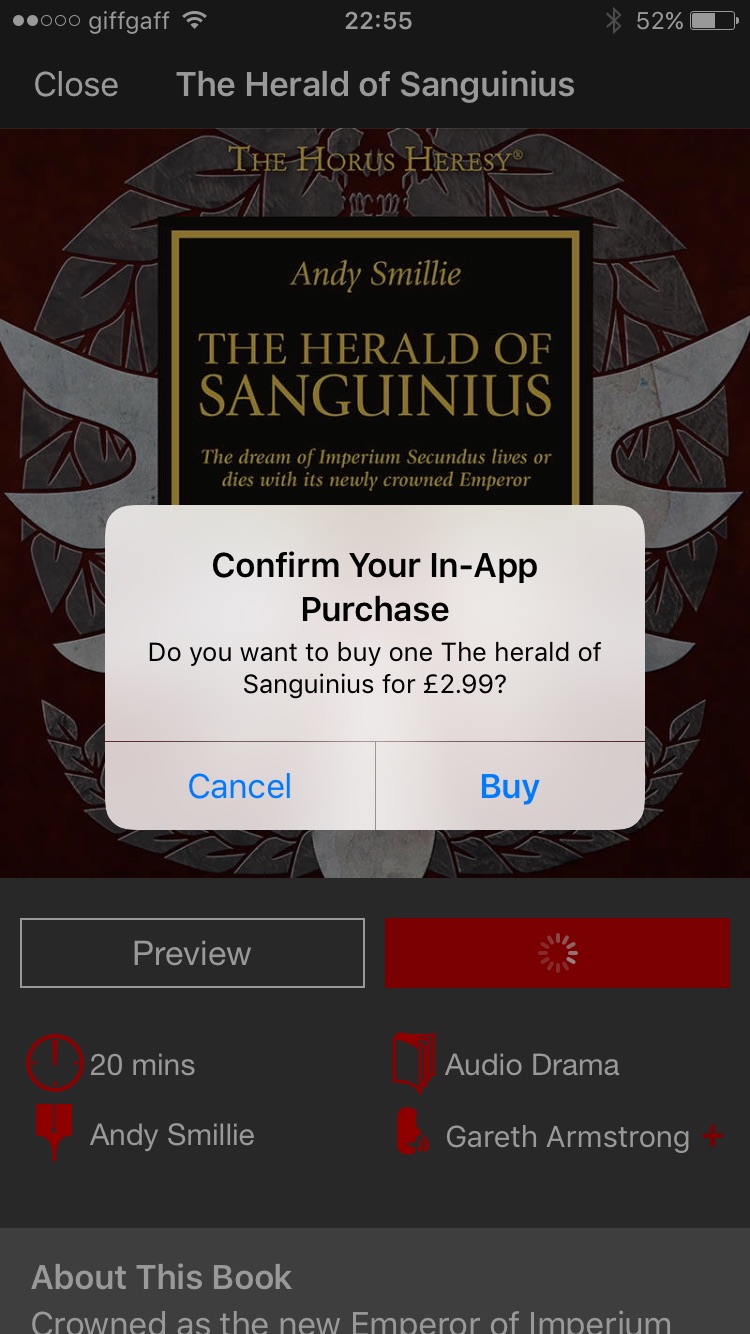Screen dimensions: 750x1334
Task: Expand narrators with the red plus
Action: point(712,1135)
